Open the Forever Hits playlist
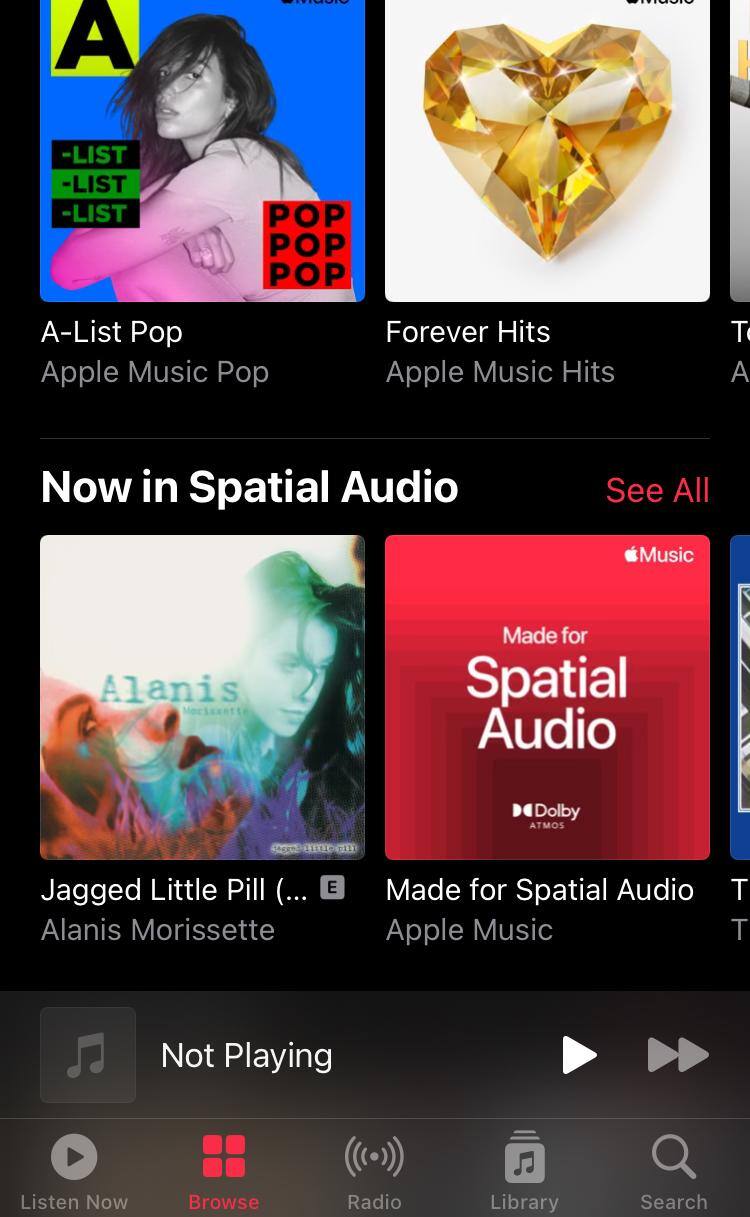 [547, 150]
